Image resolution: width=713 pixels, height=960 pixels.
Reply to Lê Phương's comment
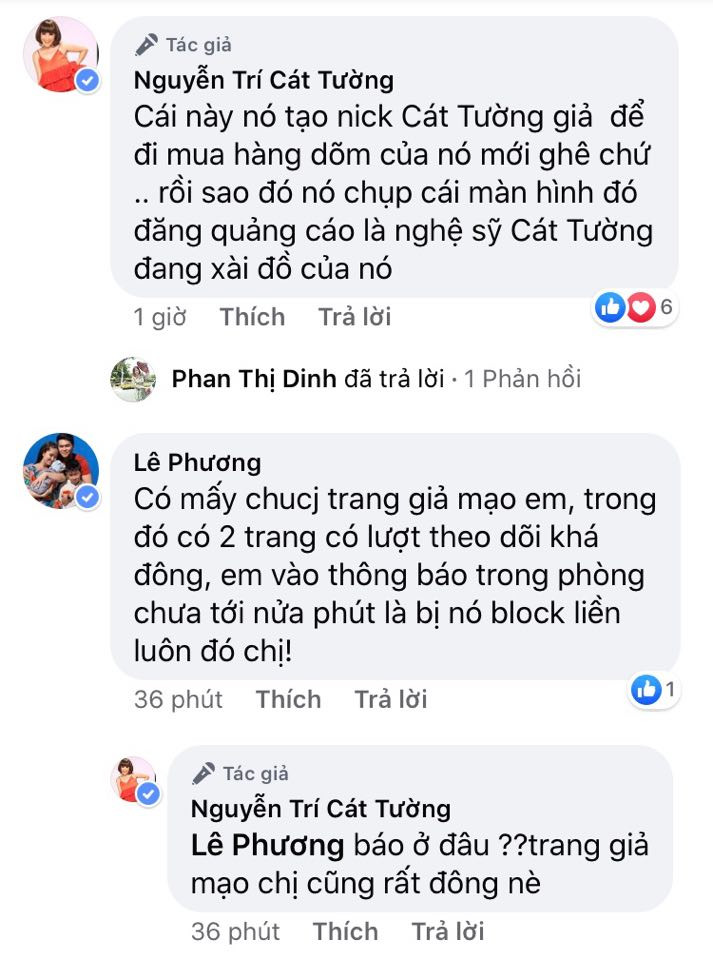(390, 699)
